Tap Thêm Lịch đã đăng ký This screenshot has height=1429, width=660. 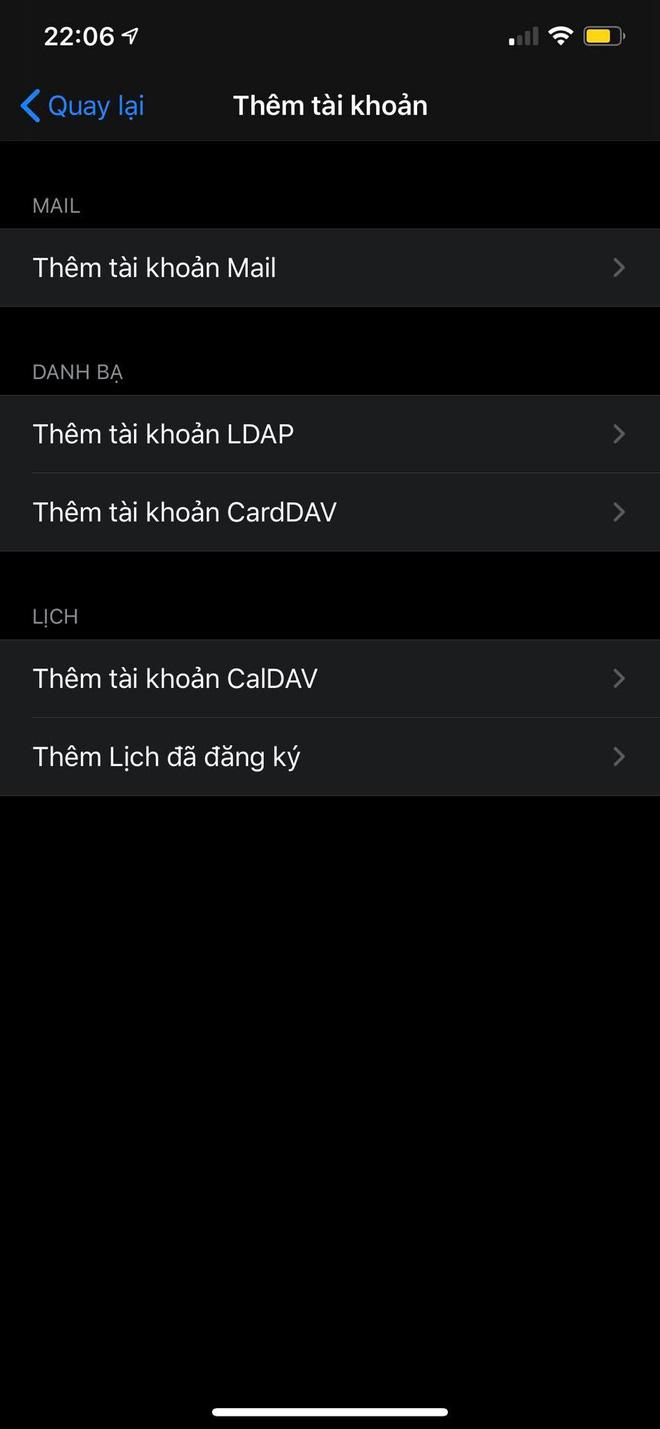coord(329,757)
